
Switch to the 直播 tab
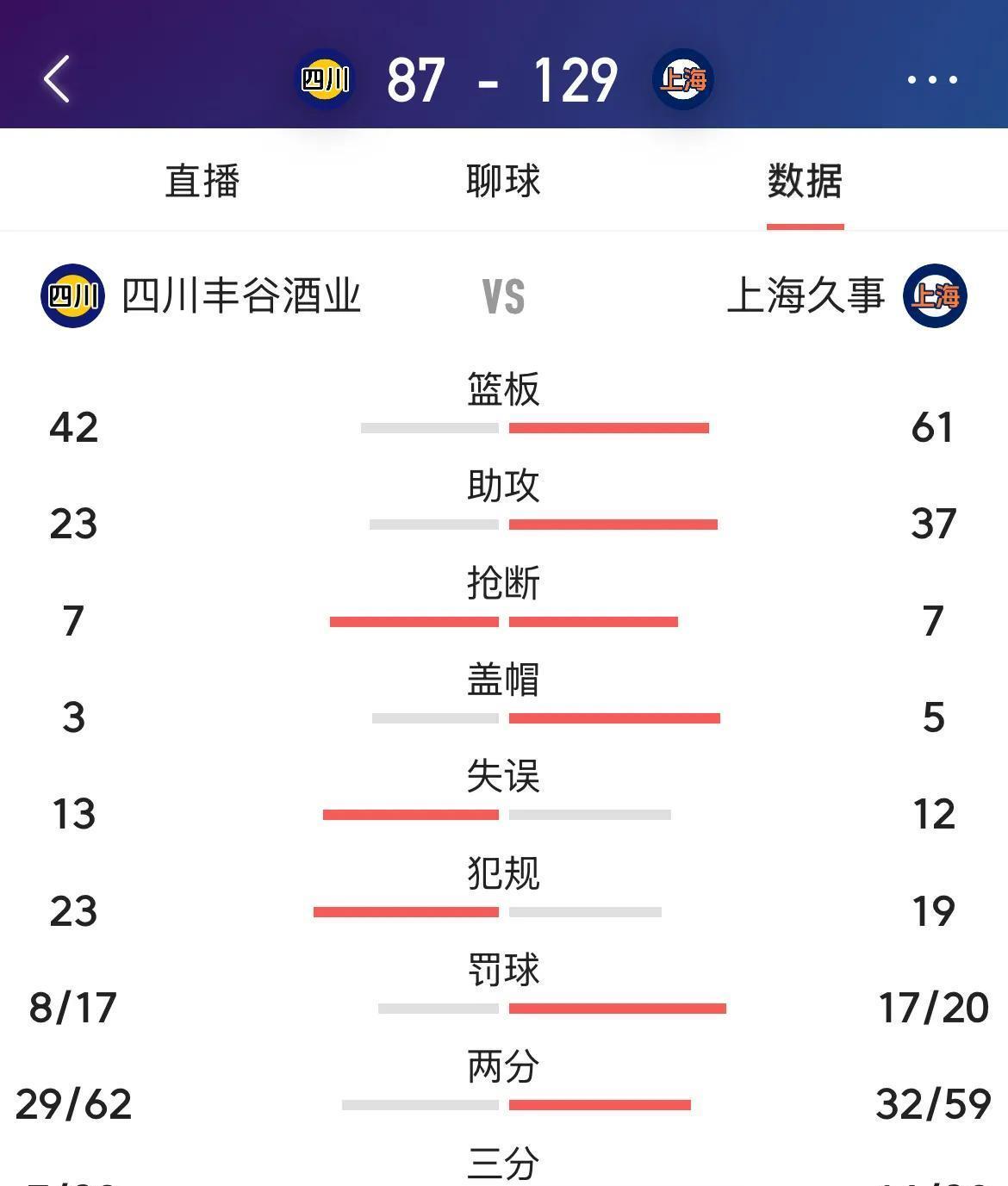tap(202, 182)
